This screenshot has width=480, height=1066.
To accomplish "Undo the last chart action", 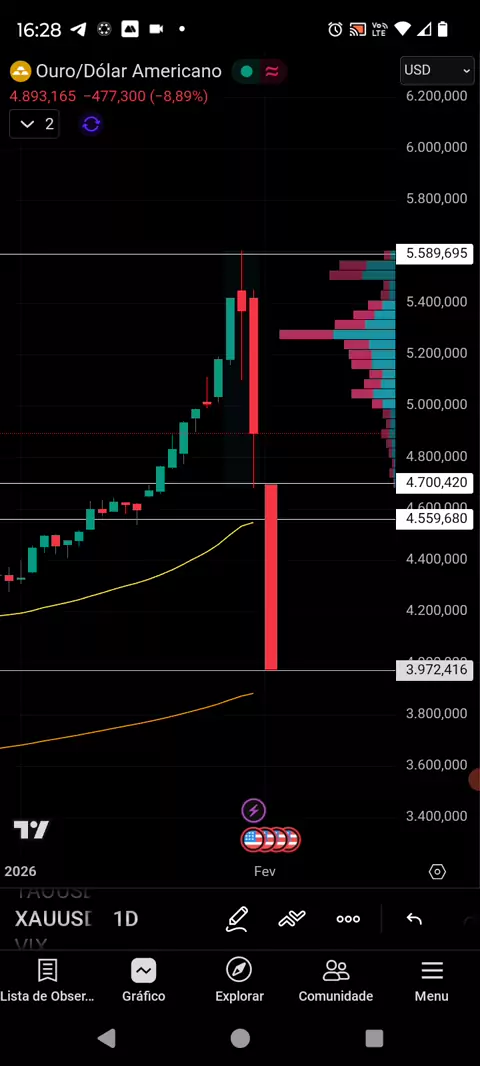I will coord(414,919).
